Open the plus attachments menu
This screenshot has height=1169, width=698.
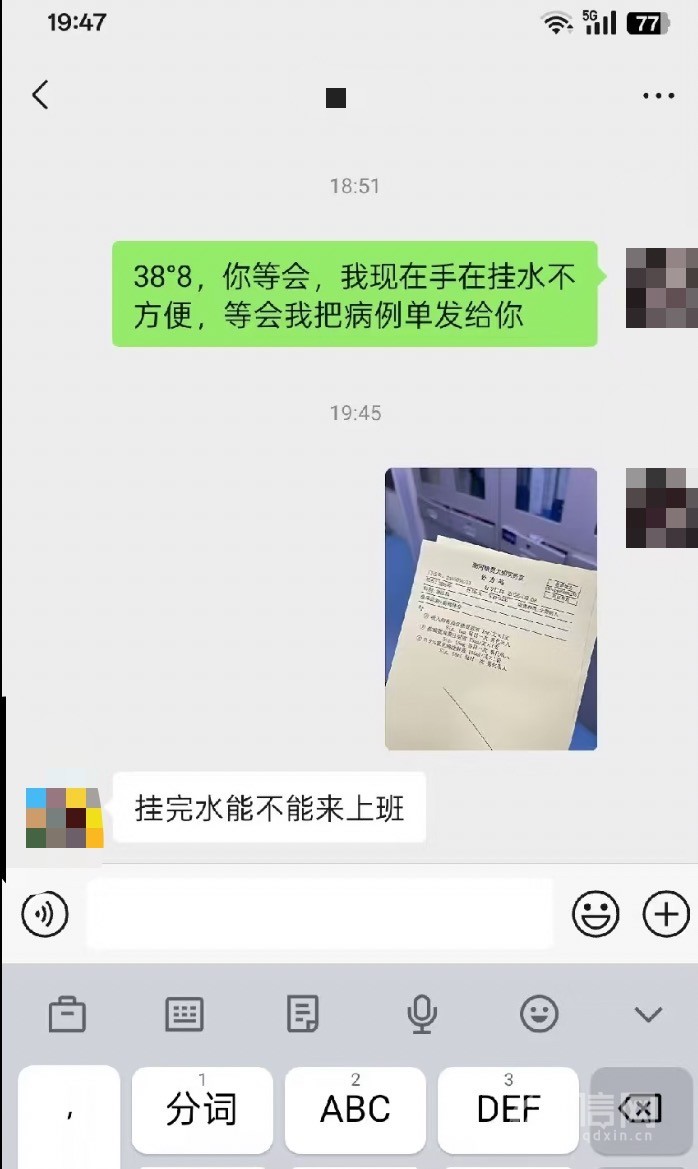[666, 914]
